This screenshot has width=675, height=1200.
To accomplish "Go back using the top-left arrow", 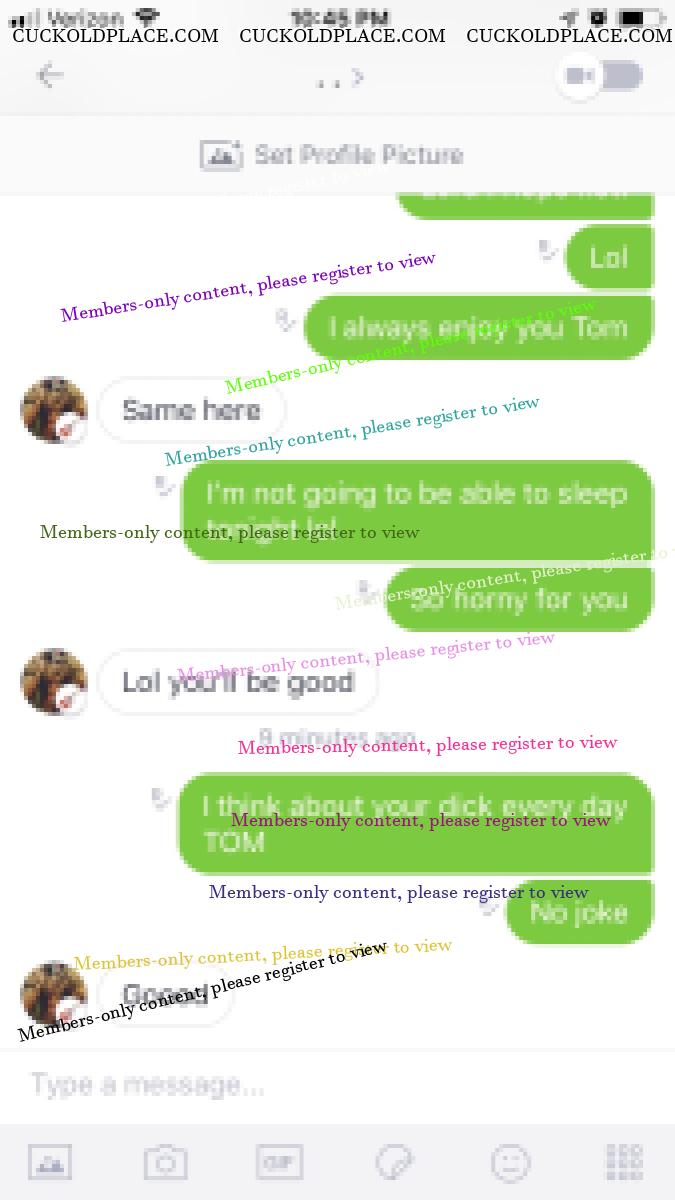I will [50, 77].
